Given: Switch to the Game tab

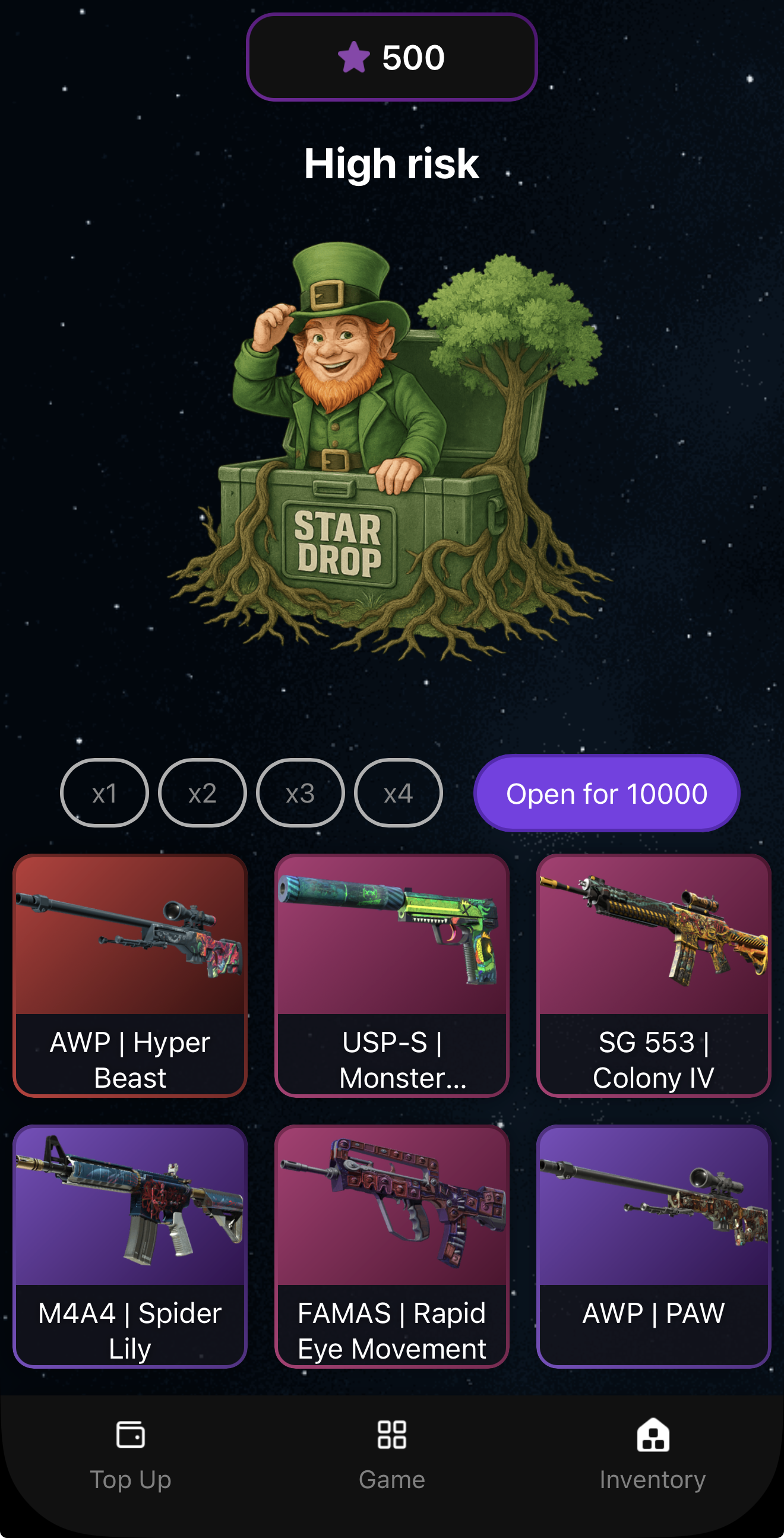Looking at the screenshot, I should pyautogui.click(x=391, y=1457).
